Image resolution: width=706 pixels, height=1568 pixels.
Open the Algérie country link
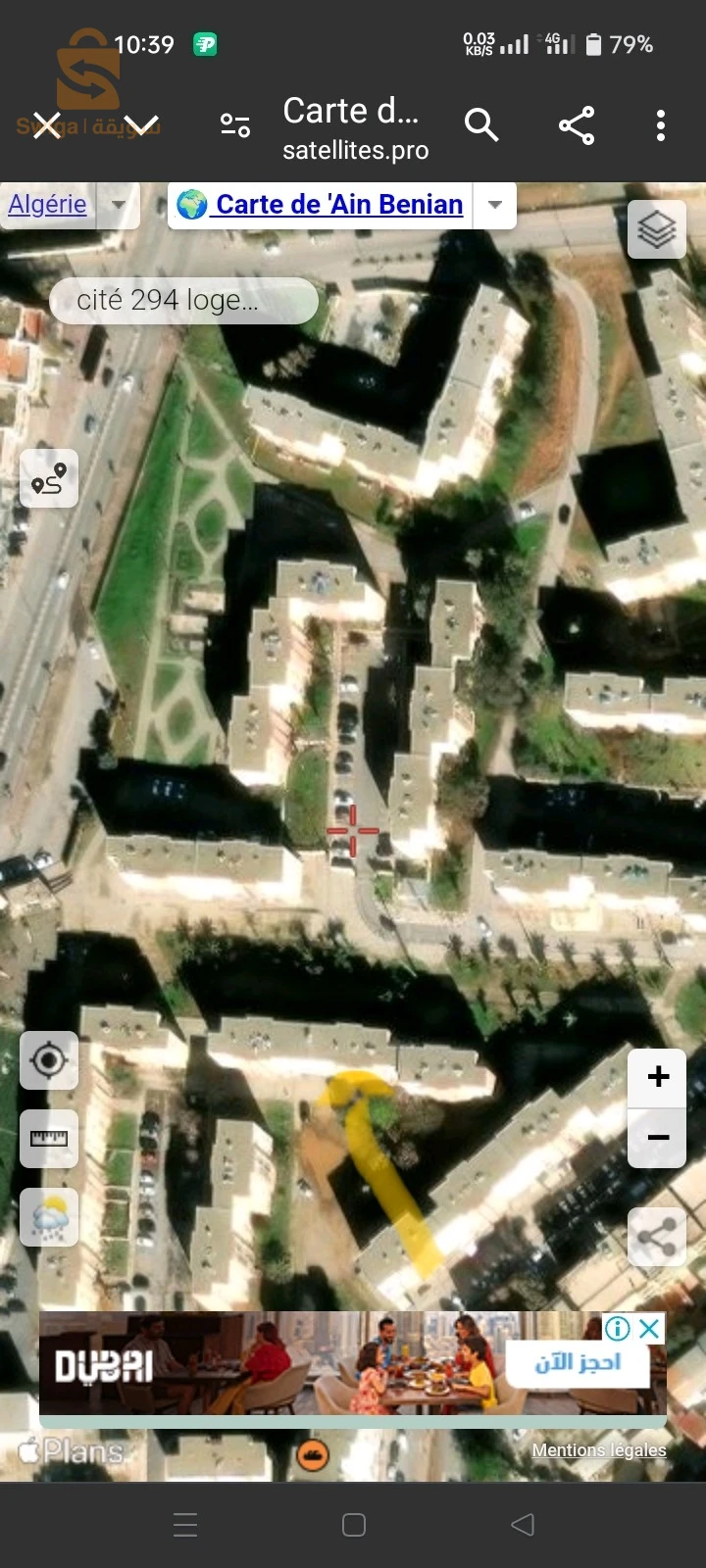pyautogui.click(x=47, y=205)
